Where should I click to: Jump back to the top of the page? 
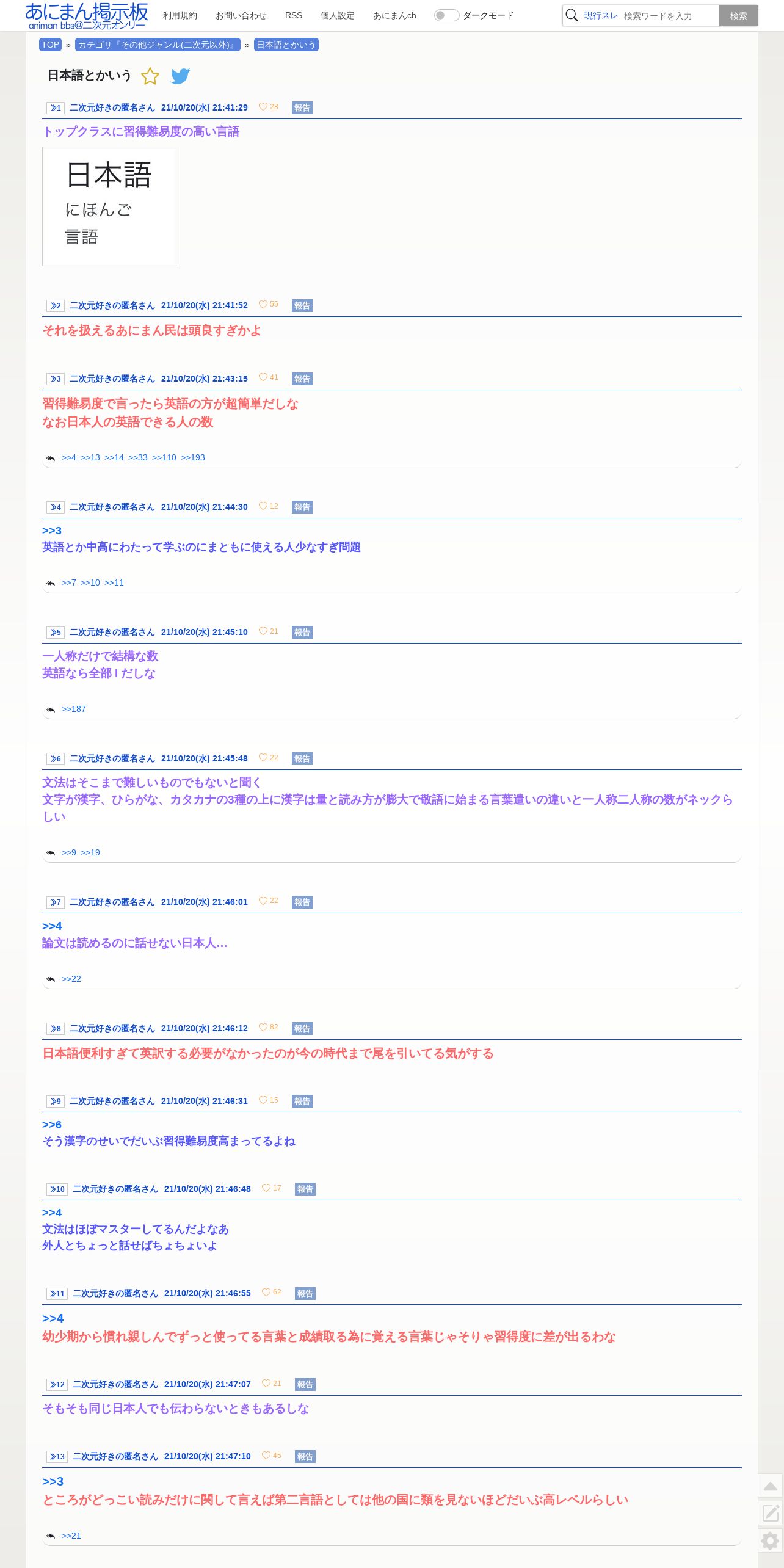click(771, 1486)
